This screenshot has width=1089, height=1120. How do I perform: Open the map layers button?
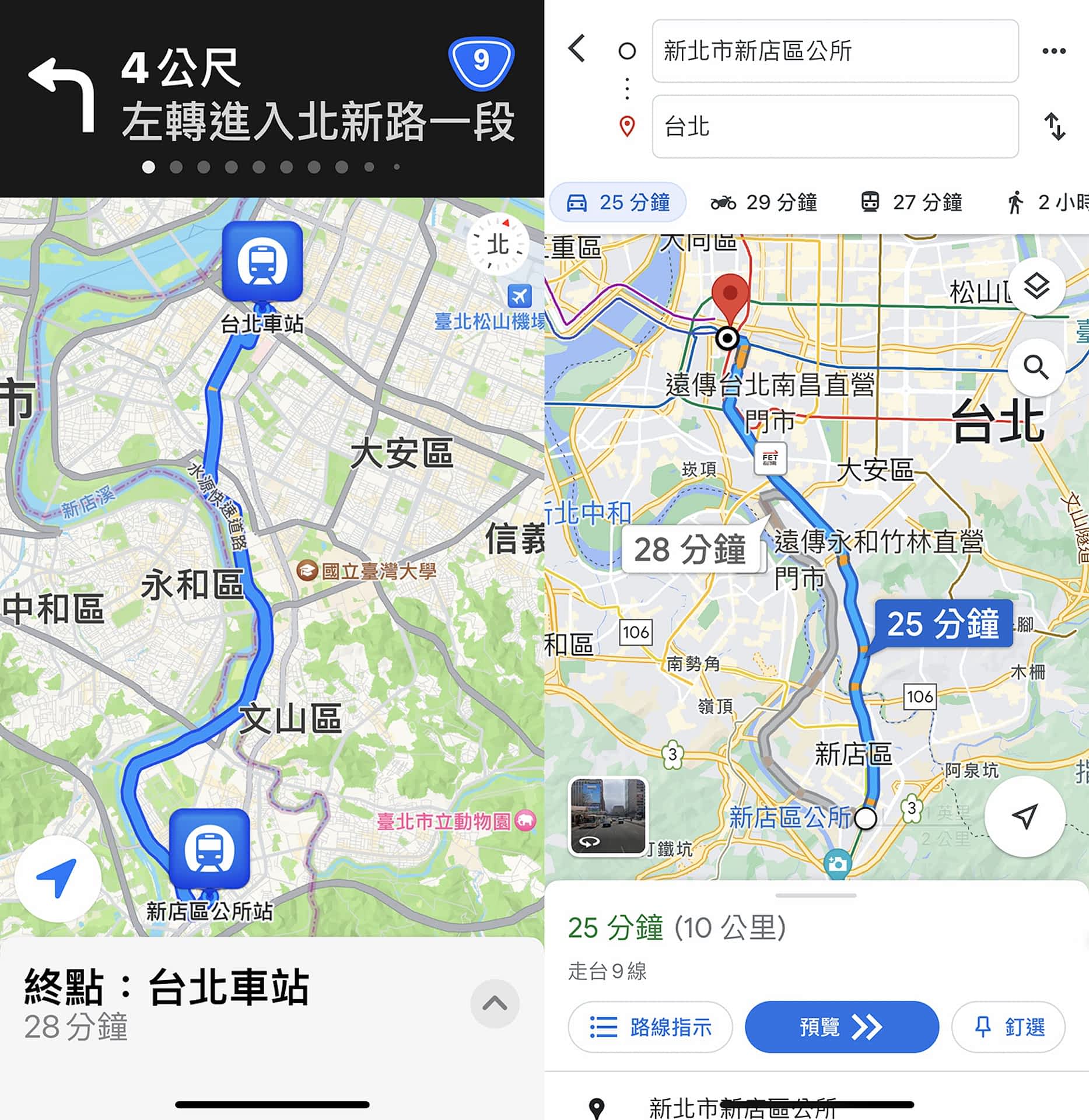(1037, 286)
